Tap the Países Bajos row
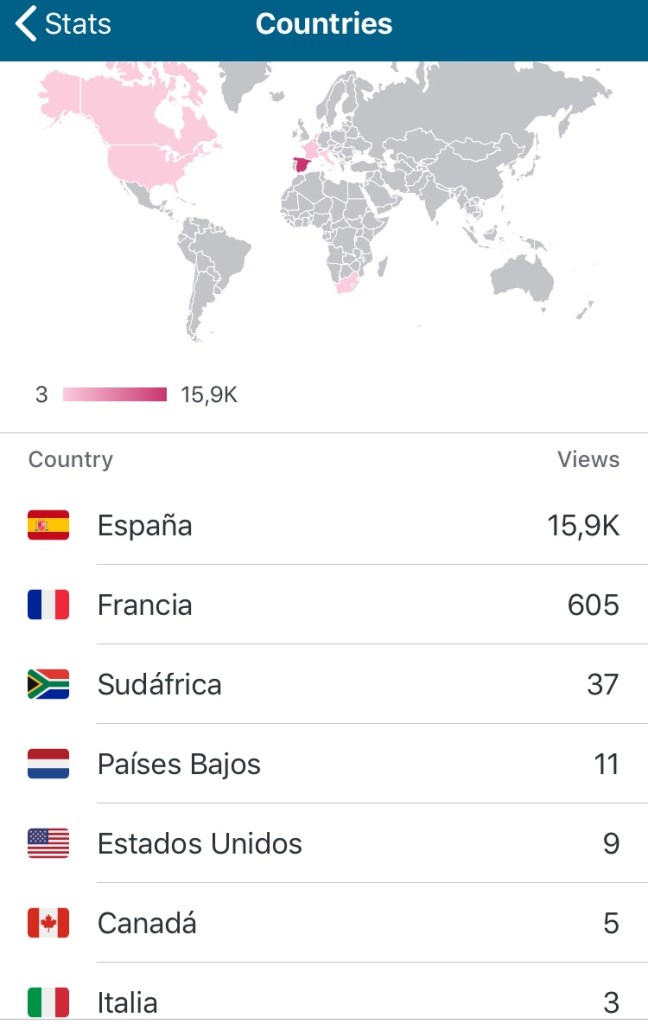 pyautogui.click(x=324, y=764)
